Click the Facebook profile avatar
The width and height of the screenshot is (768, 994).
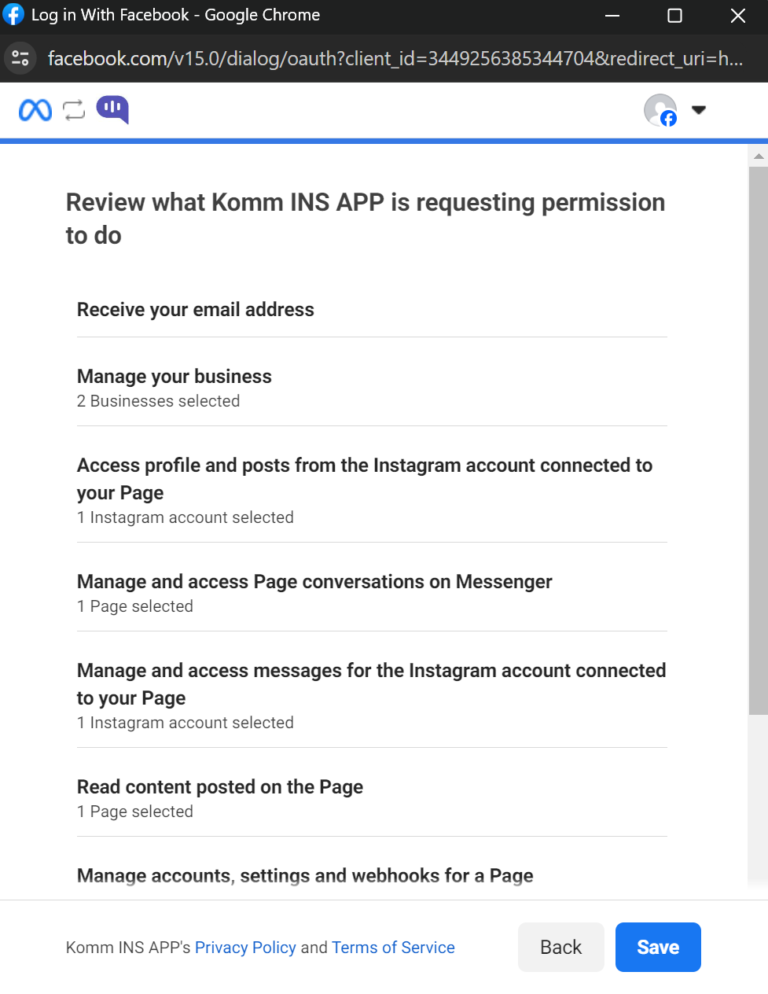661,110
